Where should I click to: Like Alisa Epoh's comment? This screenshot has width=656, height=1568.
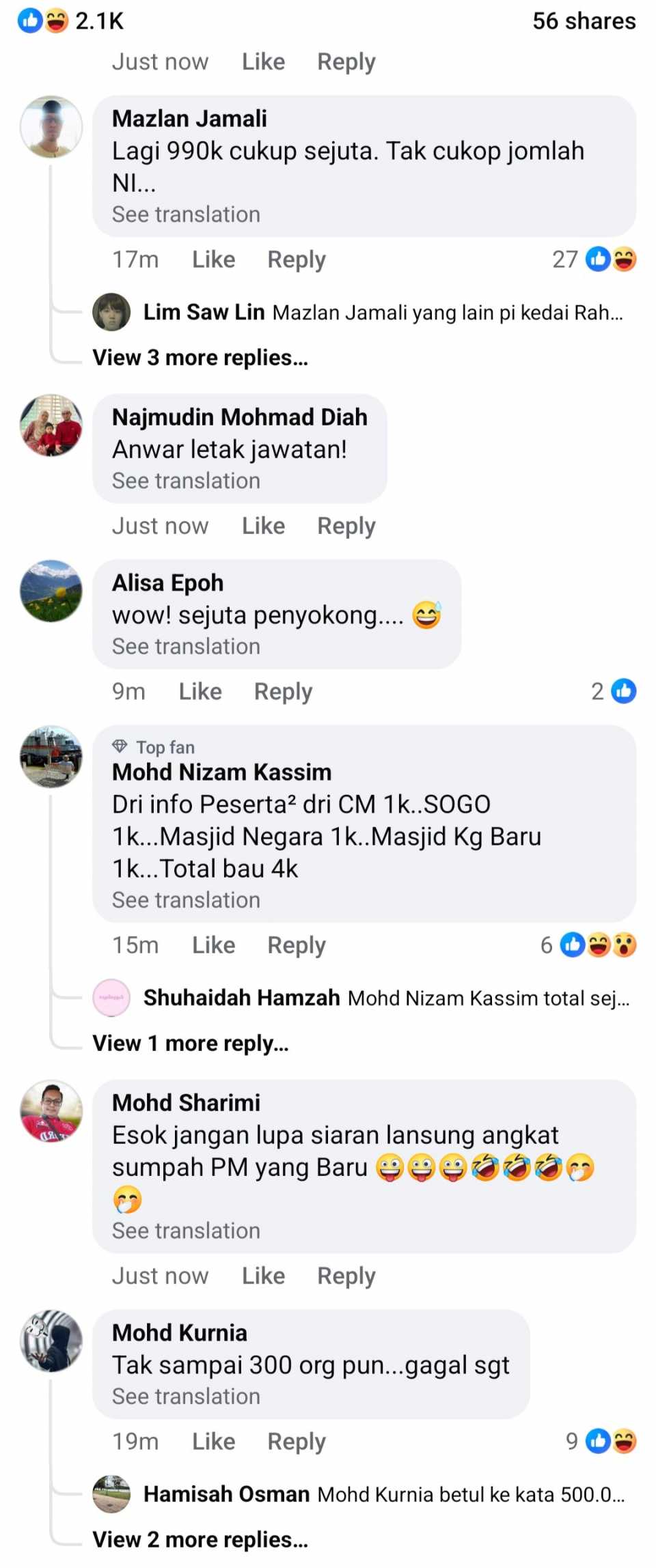200,692
